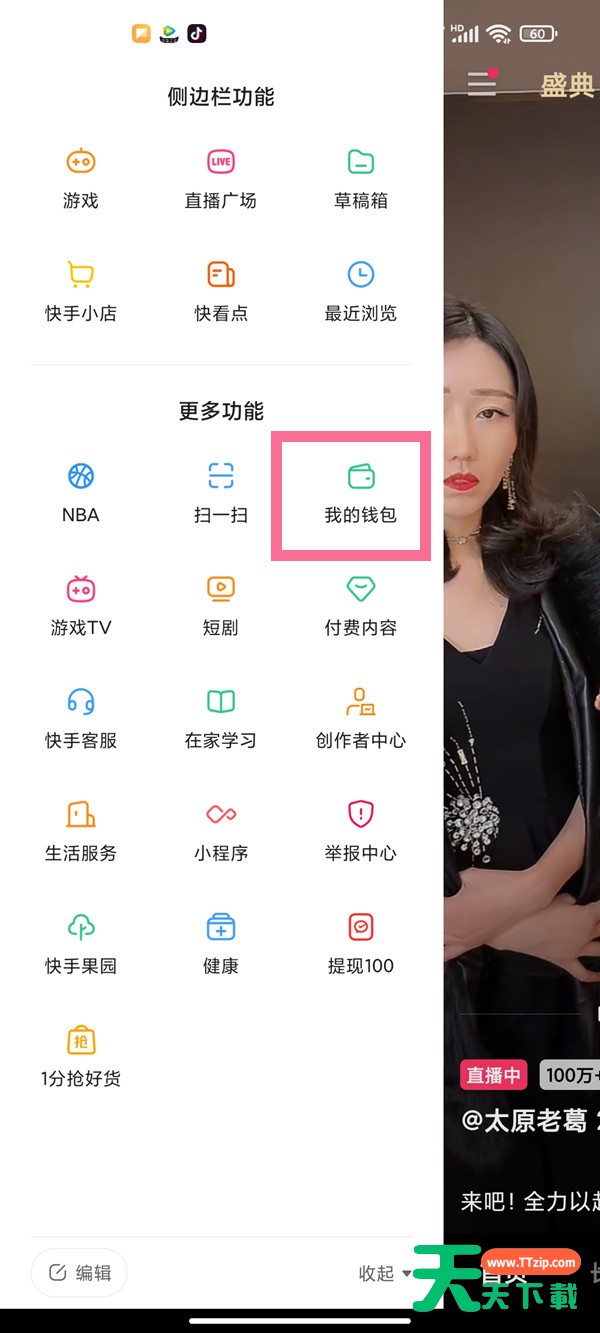Open 小程序 mini programs

tap(221, 833)
